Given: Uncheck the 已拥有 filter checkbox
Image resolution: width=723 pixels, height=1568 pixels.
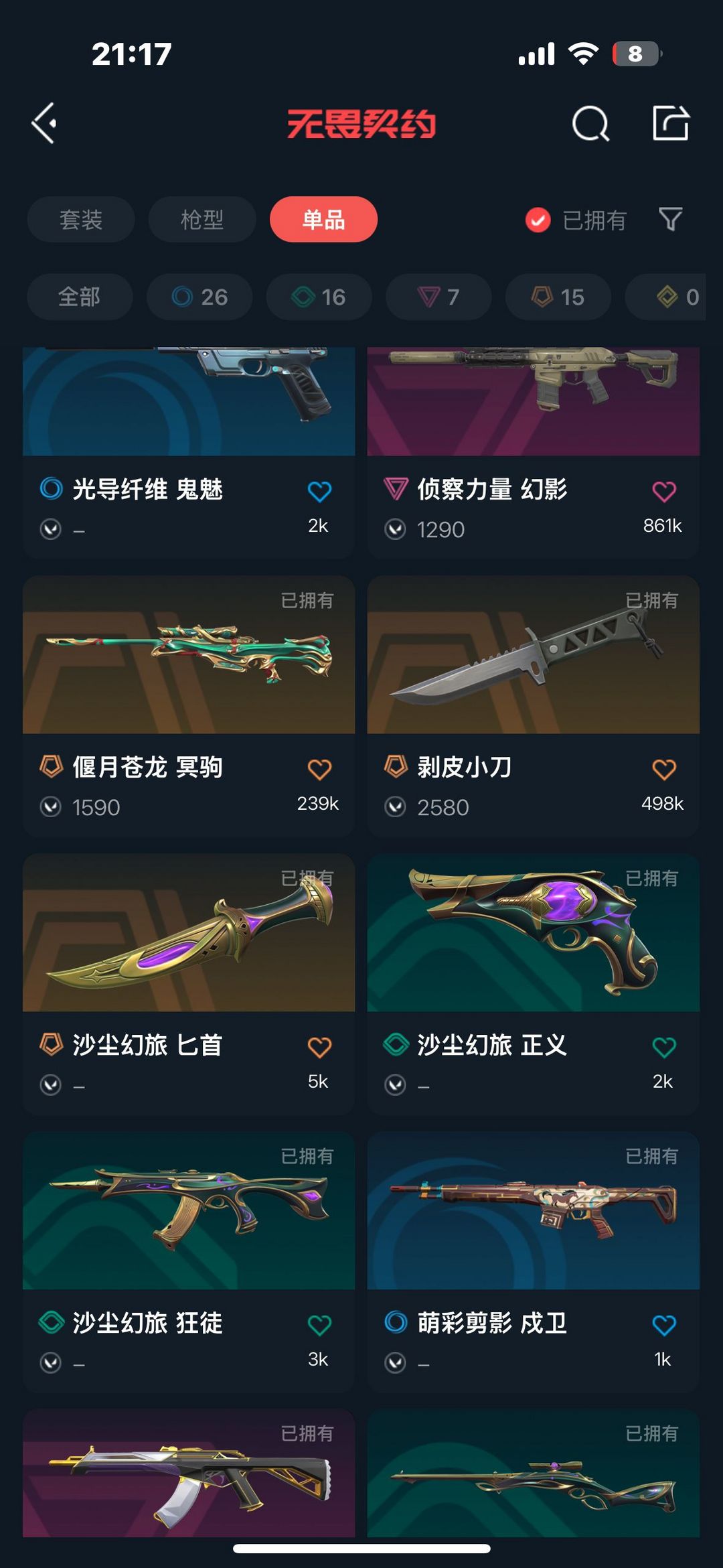Looking at the screenshot, I should pyautogui.click(x=538, y=220).
